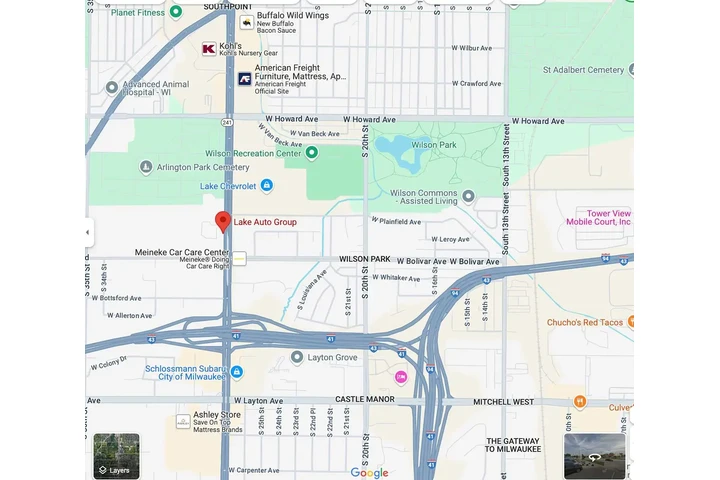The image size is (720, 480).
Task: Open American Freight store marker
Action: 244,78
